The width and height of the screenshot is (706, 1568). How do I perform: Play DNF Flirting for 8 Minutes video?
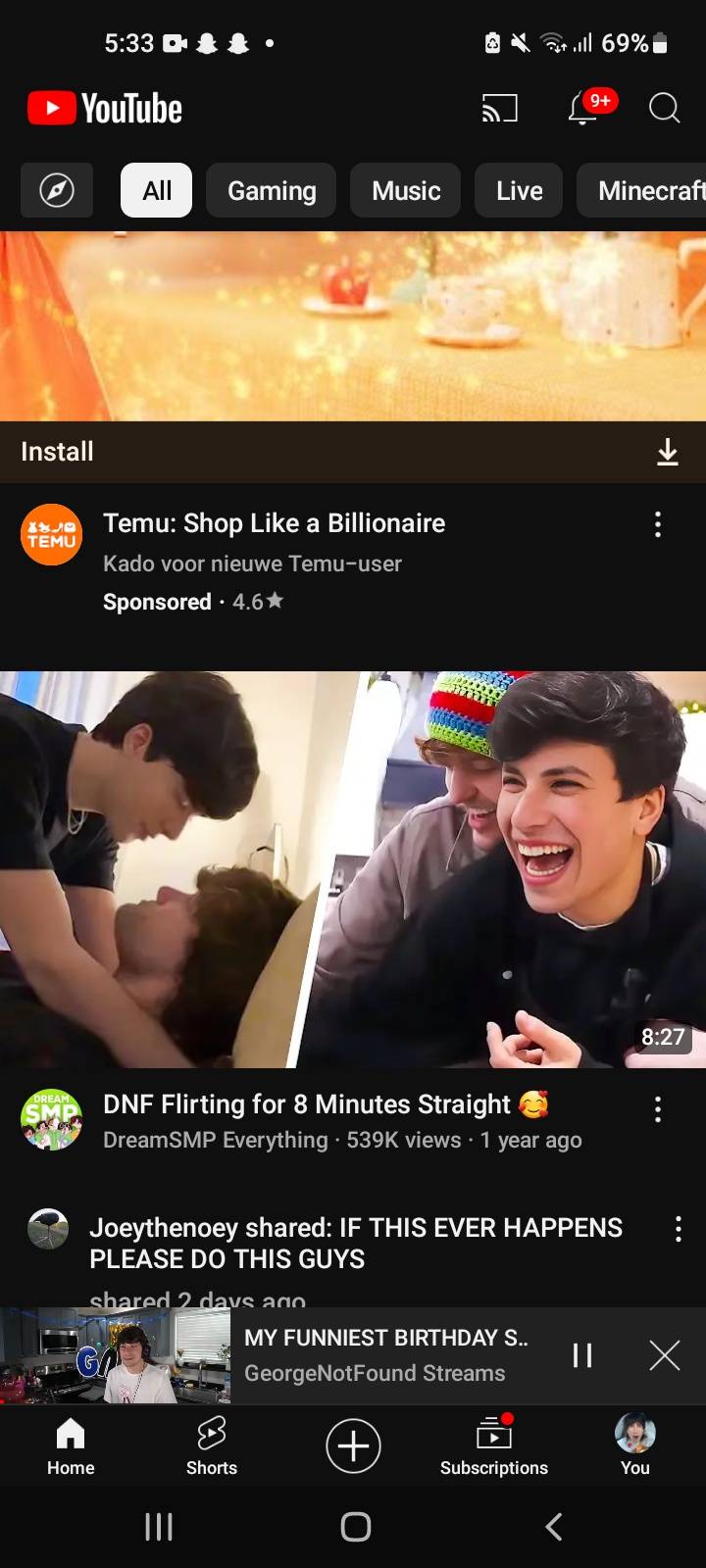353,869
